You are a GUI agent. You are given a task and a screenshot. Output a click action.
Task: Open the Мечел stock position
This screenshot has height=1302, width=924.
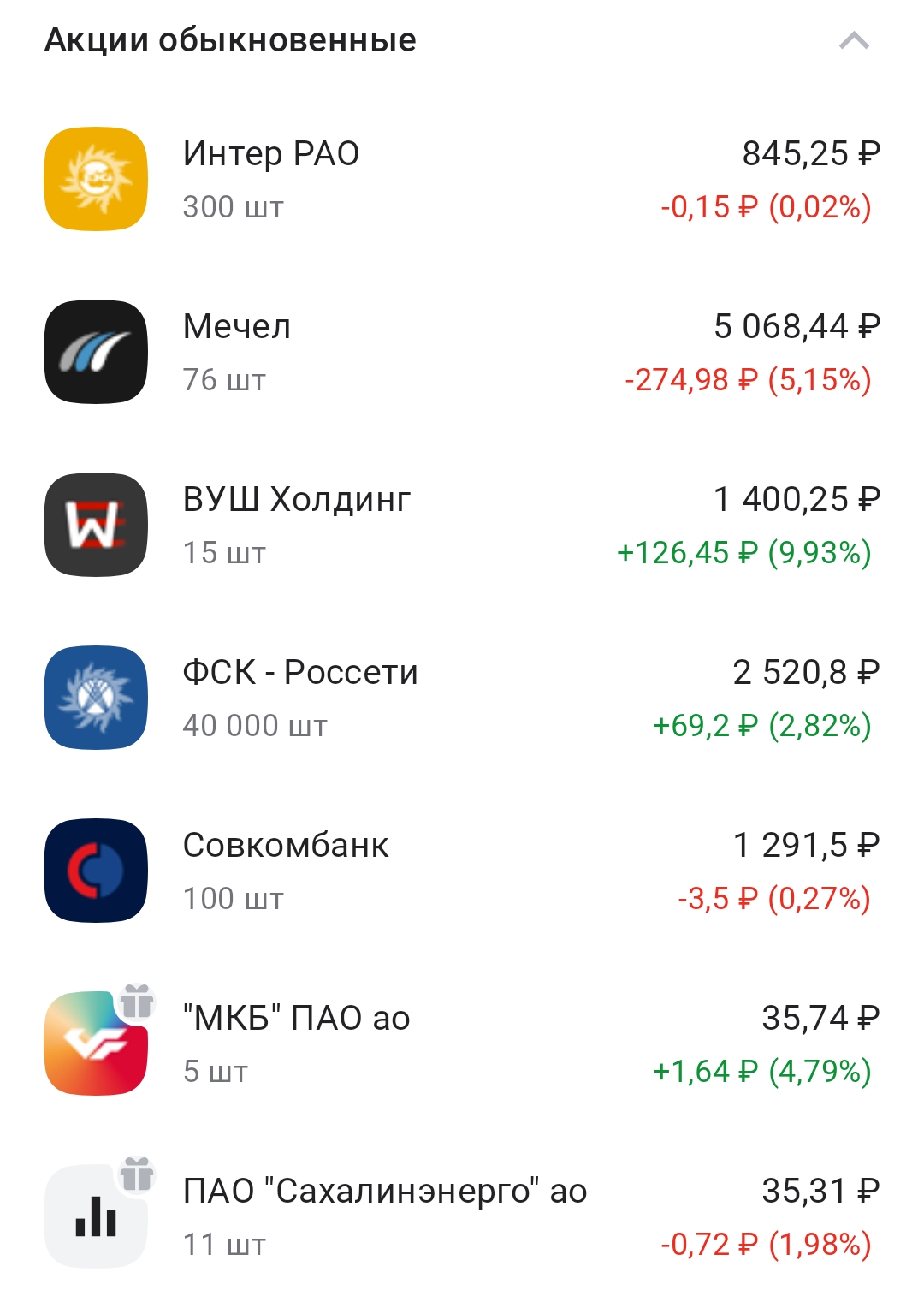click(x=462, y=353)
